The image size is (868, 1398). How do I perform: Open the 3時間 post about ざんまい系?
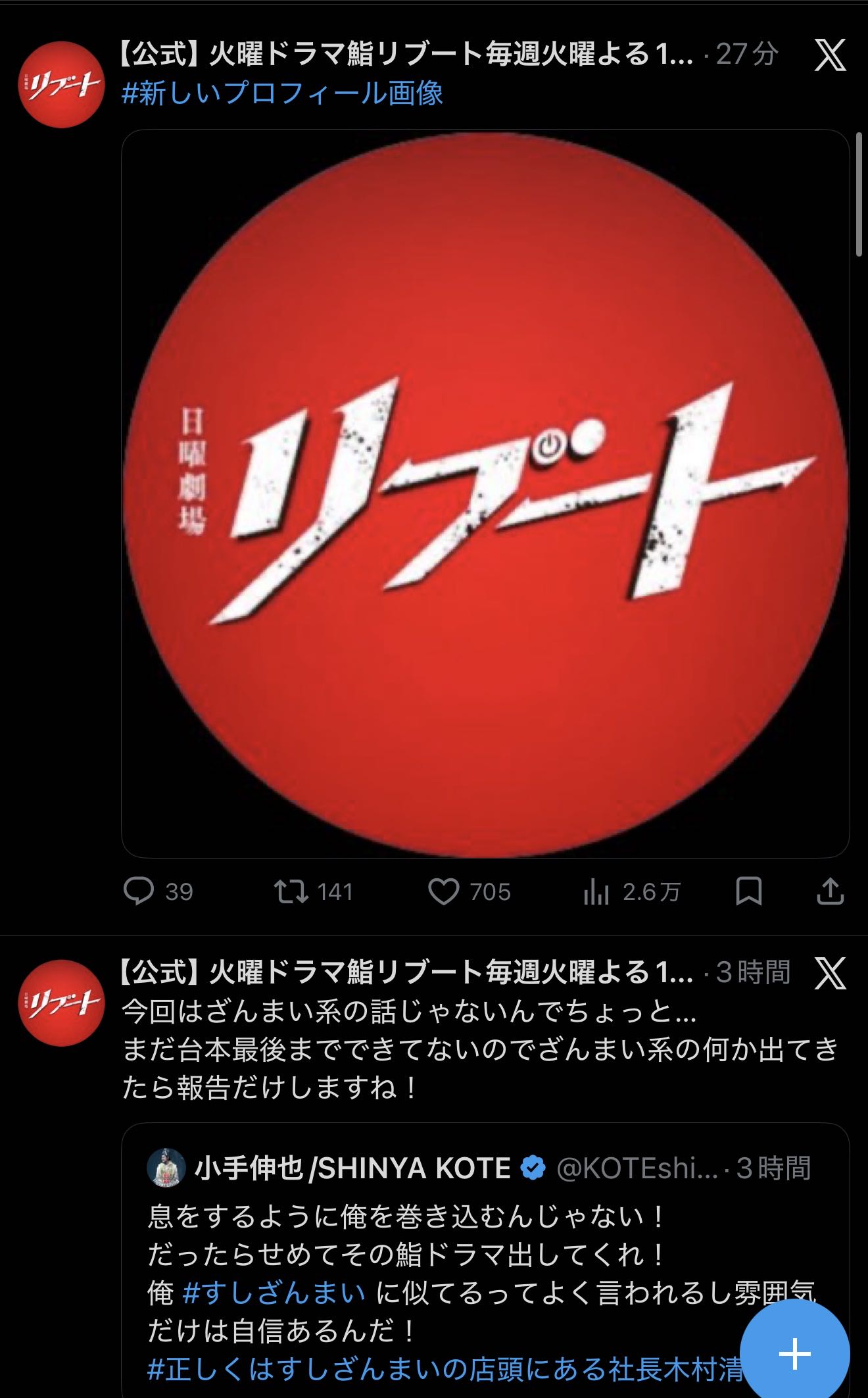point(481,1050)
